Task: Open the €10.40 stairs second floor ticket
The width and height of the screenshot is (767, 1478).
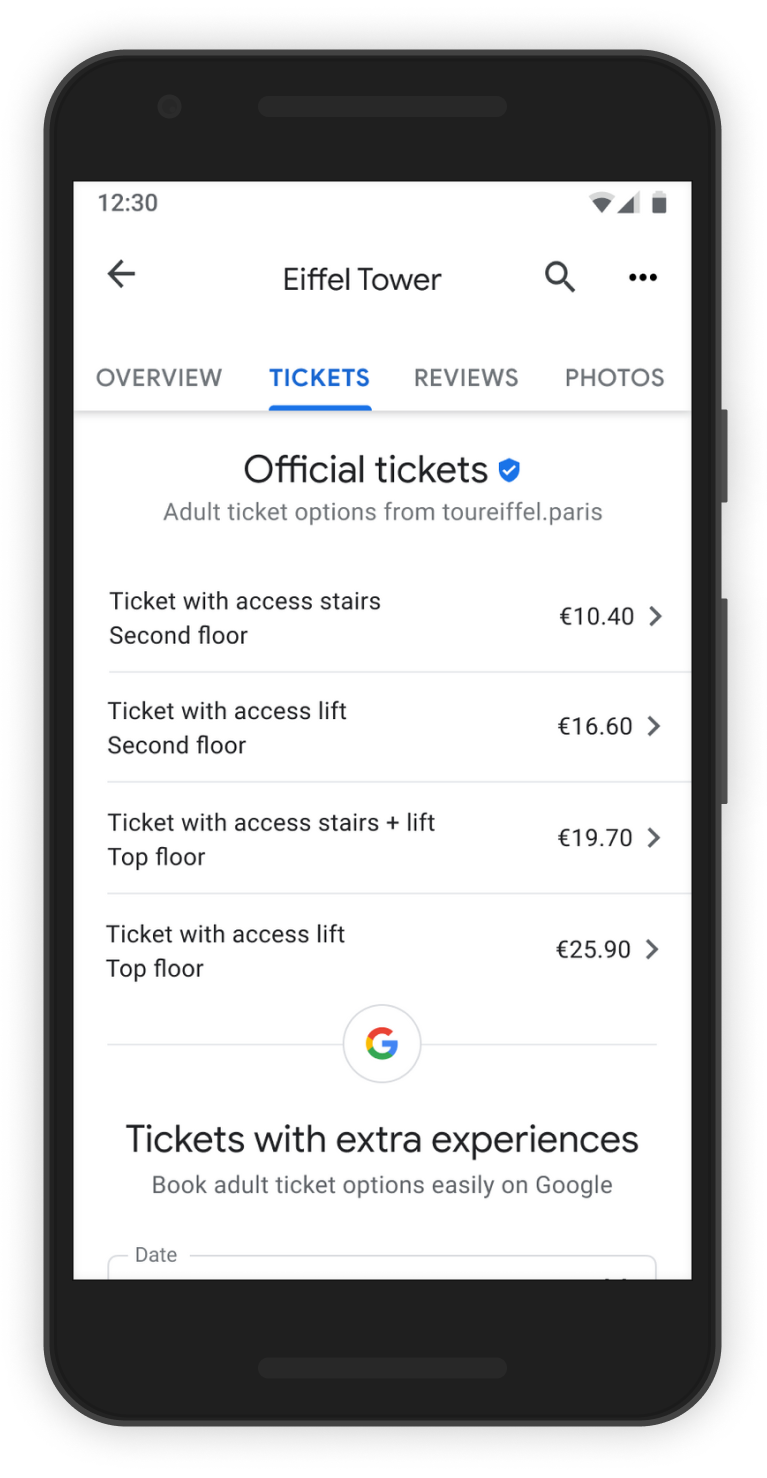Action: click(x=385, y=618)
